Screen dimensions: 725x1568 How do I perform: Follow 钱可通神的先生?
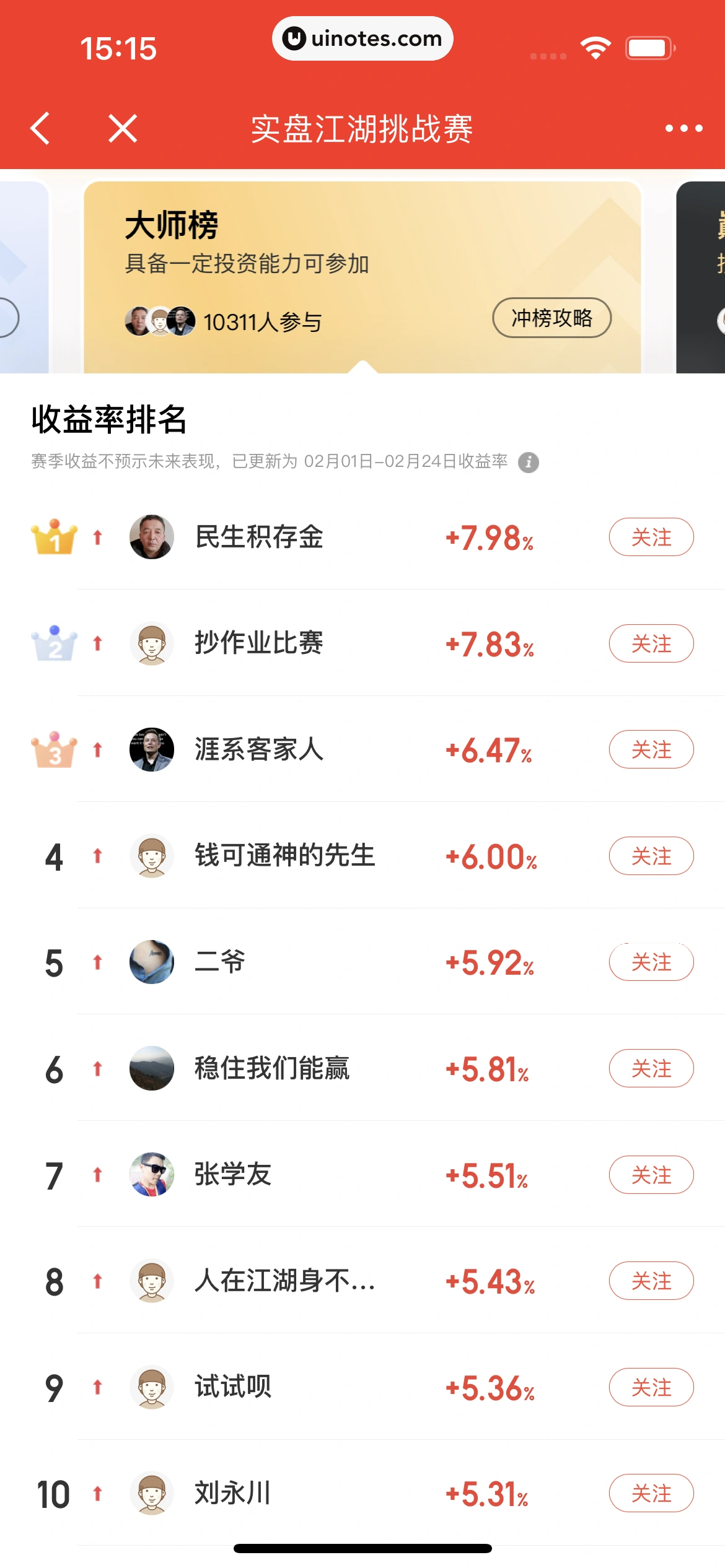pyautogui.click(x=651, y=856)
